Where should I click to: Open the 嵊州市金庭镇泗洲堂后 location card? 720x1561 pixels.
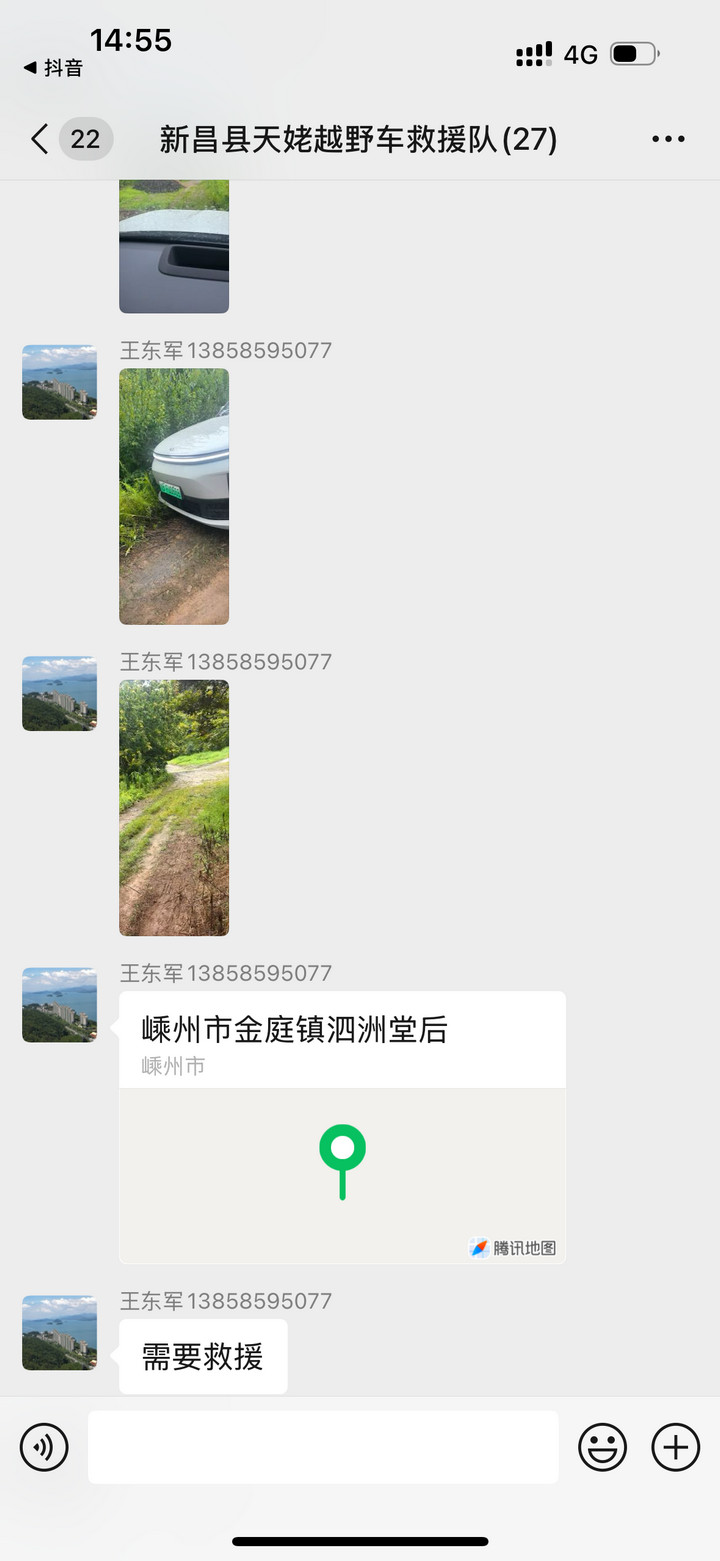coord(342,1127)
